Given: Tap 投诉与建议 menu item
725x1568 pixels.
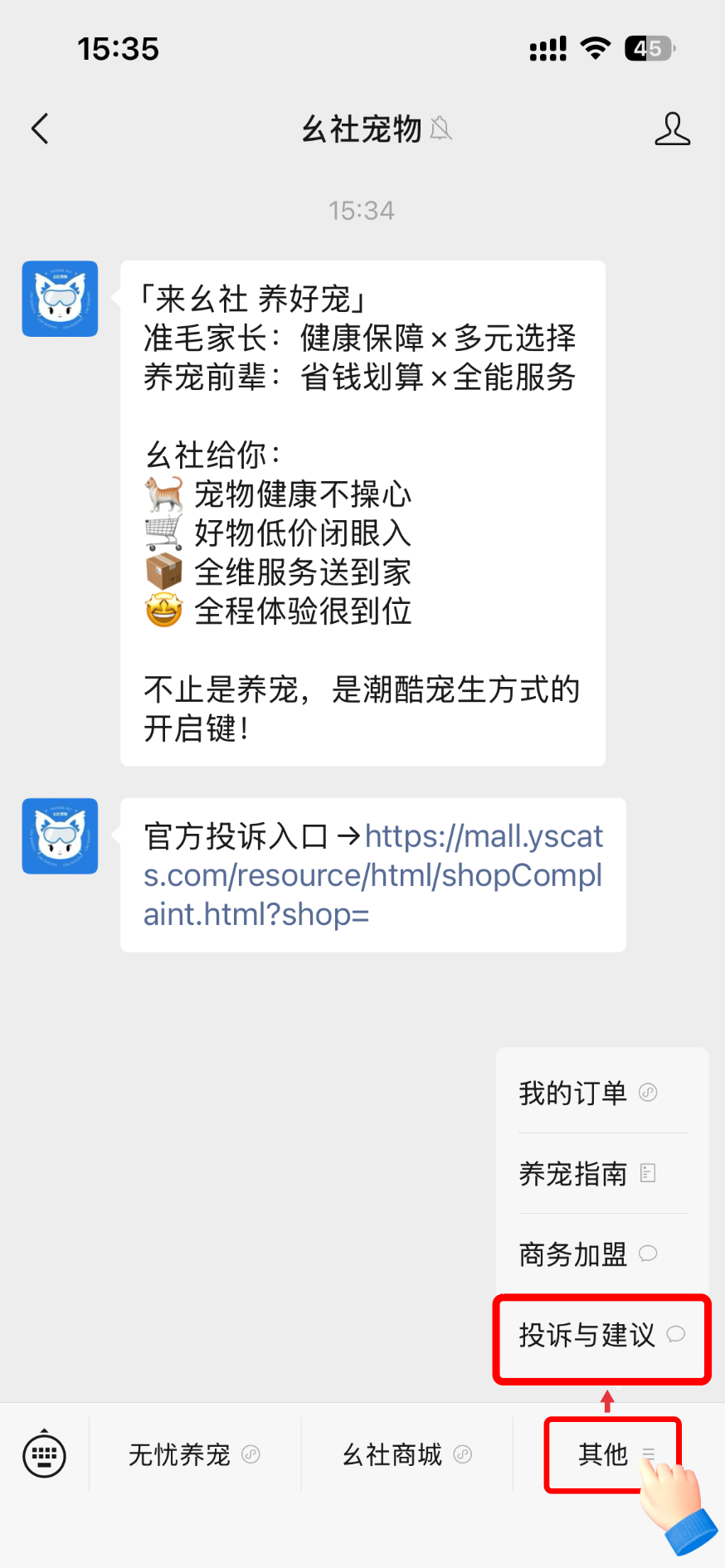Looking at the screenshot, I should tap(601, 1335).
